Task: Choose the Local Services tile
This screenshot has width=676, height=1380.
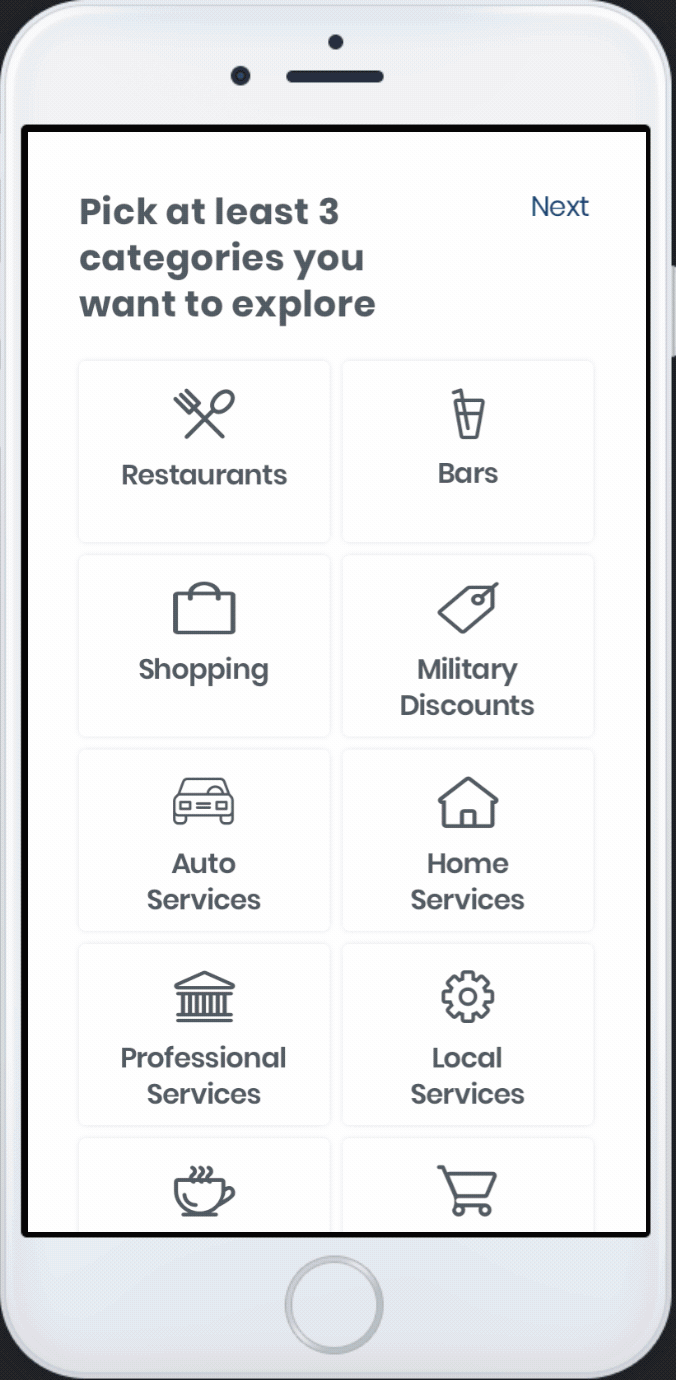Action: click(467, 1034)
